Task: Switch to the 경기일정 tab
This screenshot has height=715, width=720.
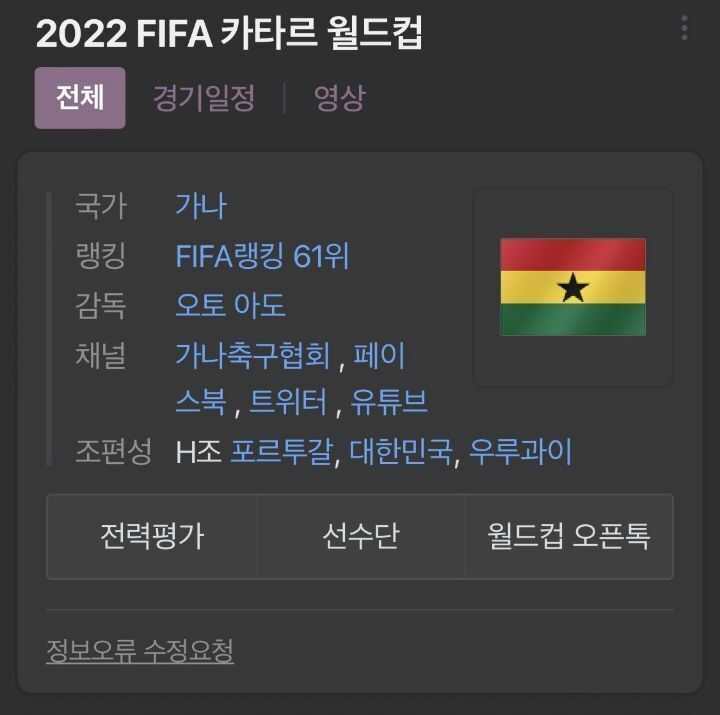Action: point(204,98)
